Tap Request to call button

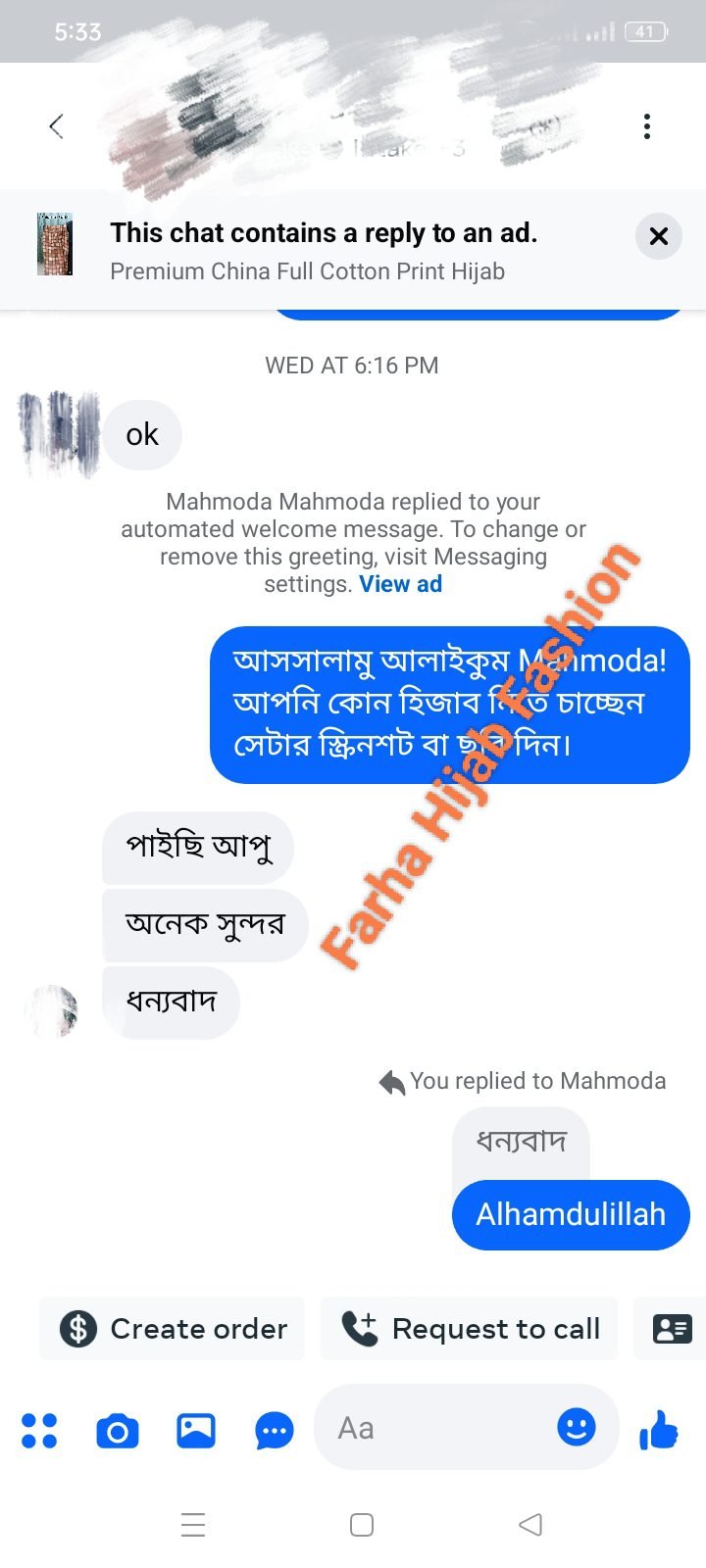[x=470, y=1329]
